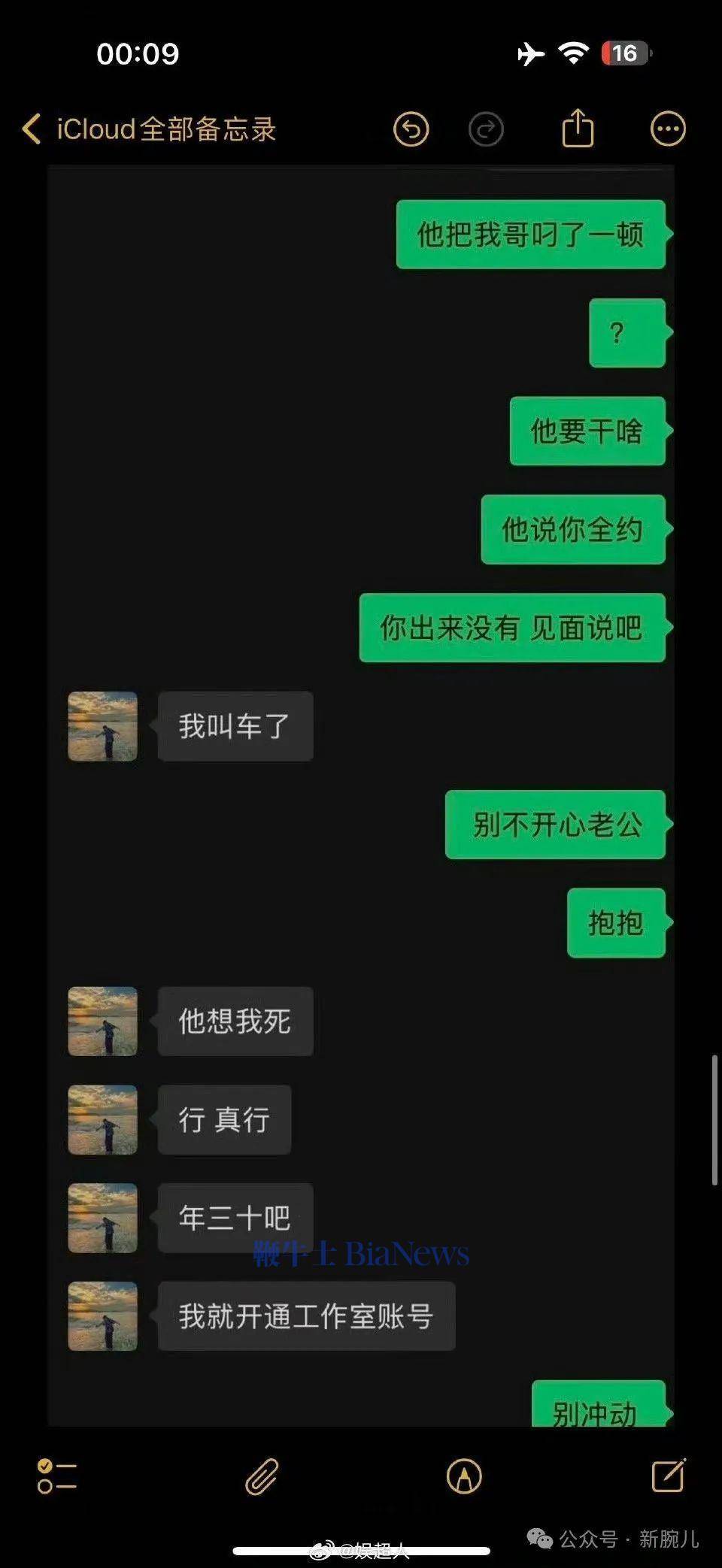Open the markup pen tool
This screenshot has height=1568, width=722.
(464, 1476)
